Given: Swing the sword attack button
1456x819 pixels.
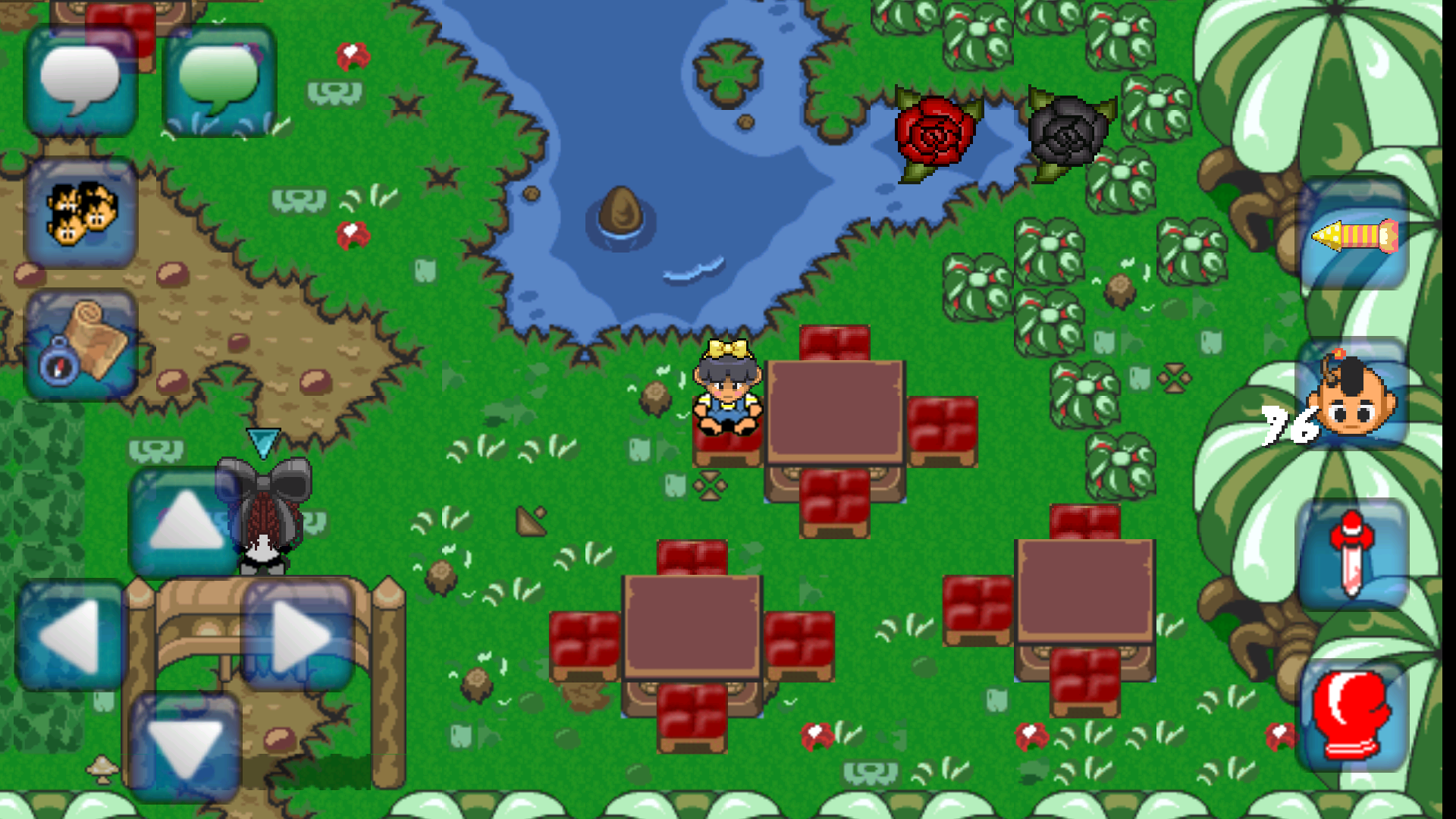Looking at the screenshot, I should pos(1354,555).
